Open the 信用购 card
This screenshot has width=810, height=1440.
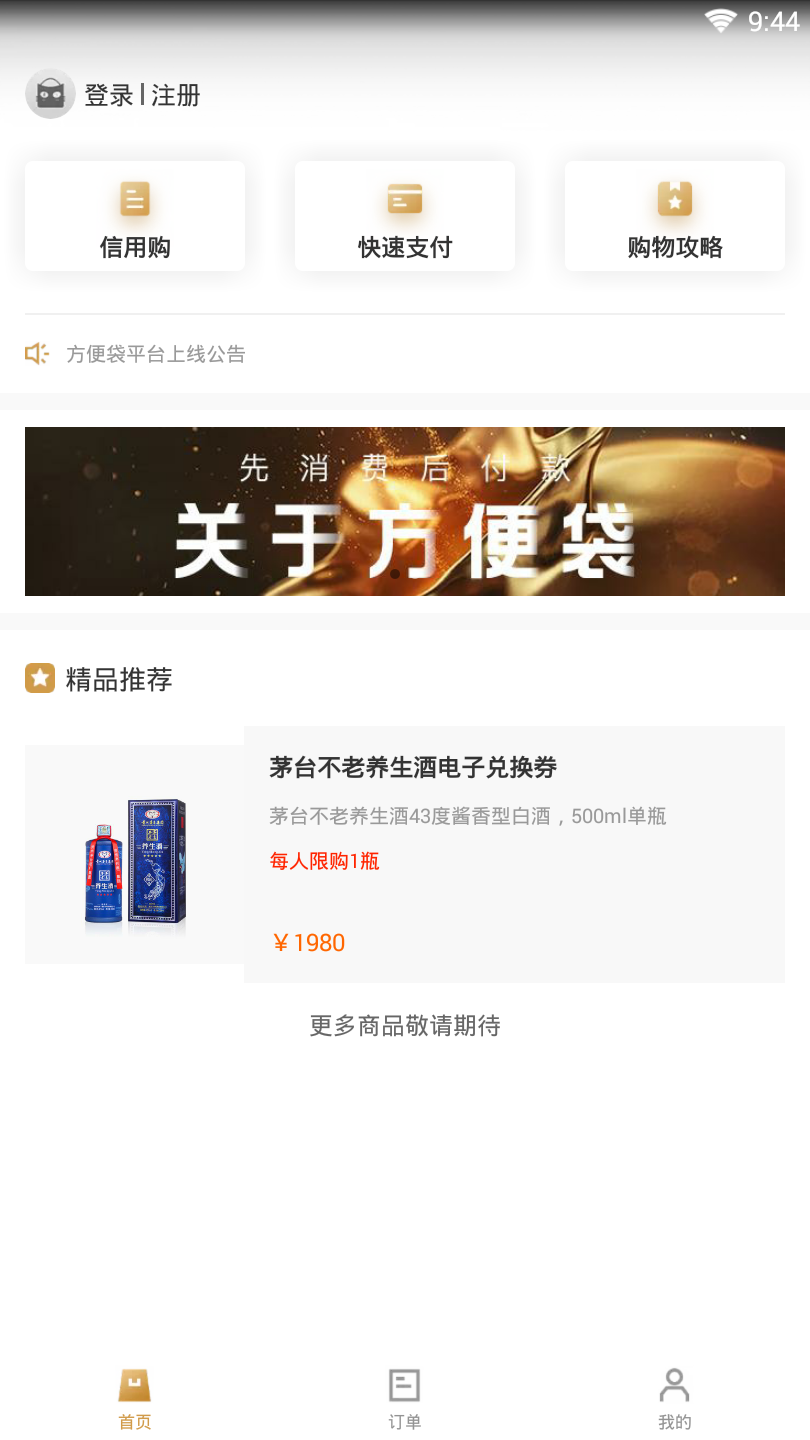[135, 216]
